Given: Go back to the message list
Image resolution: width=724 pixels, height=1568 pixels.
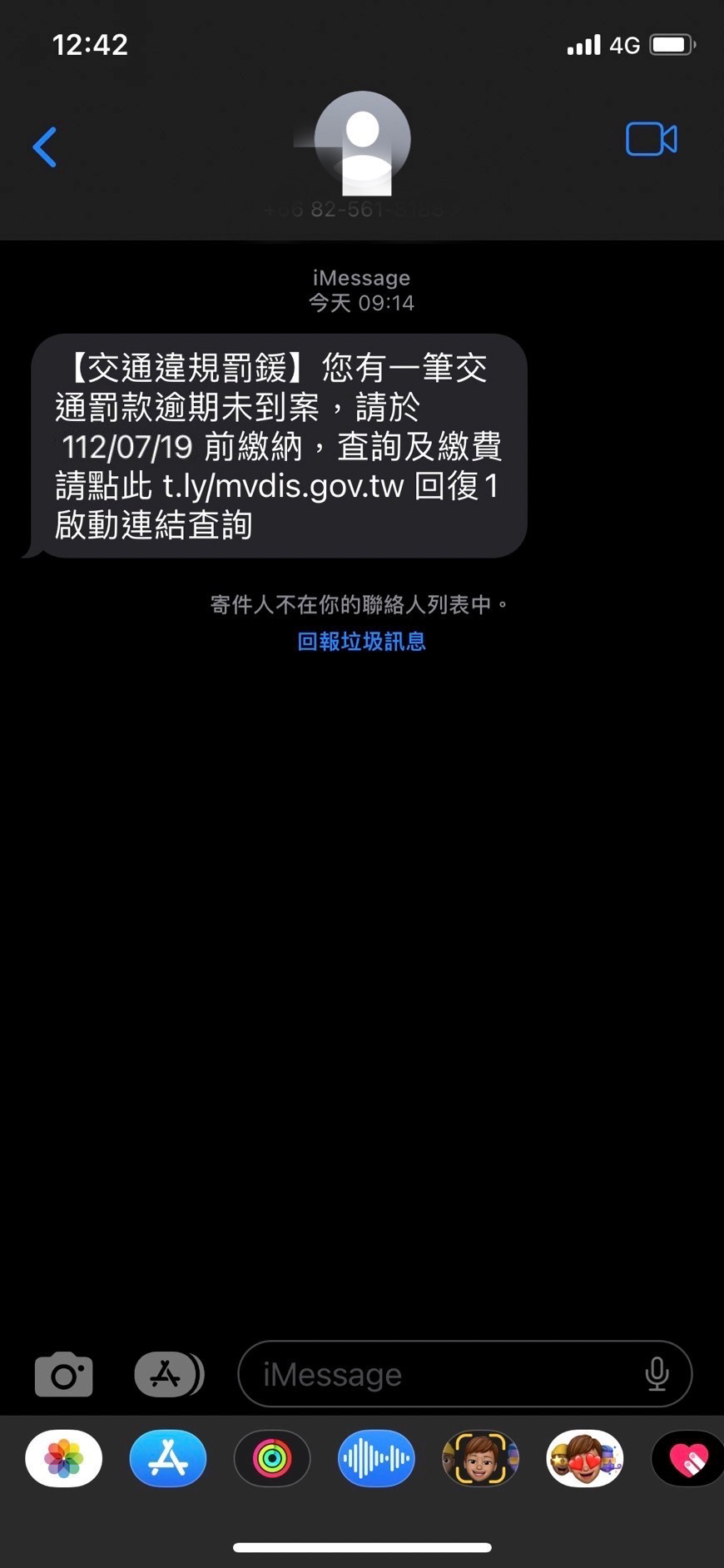Looking at the screenshot, I should click(45, 147).
